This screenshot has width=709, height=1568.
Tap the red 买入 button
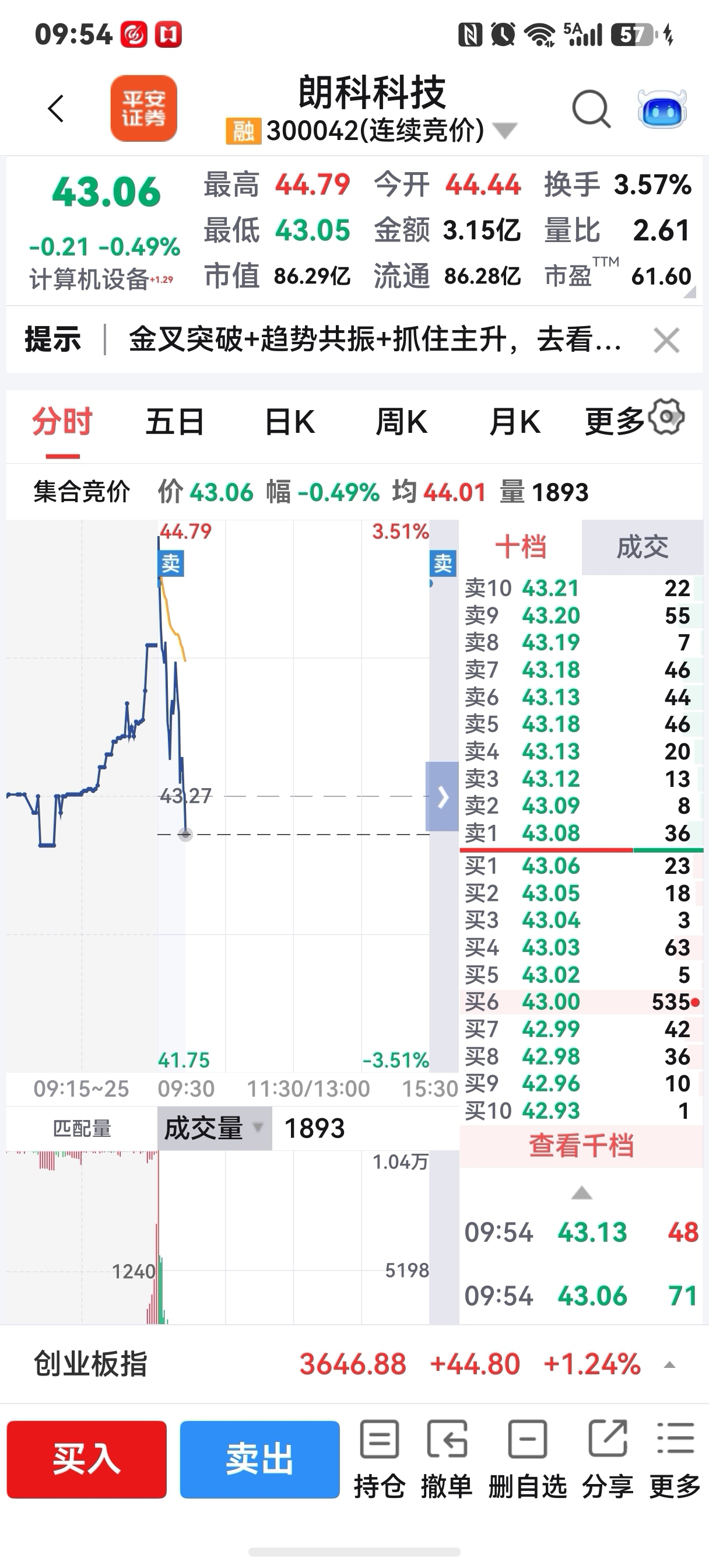tap(86, 1459)
